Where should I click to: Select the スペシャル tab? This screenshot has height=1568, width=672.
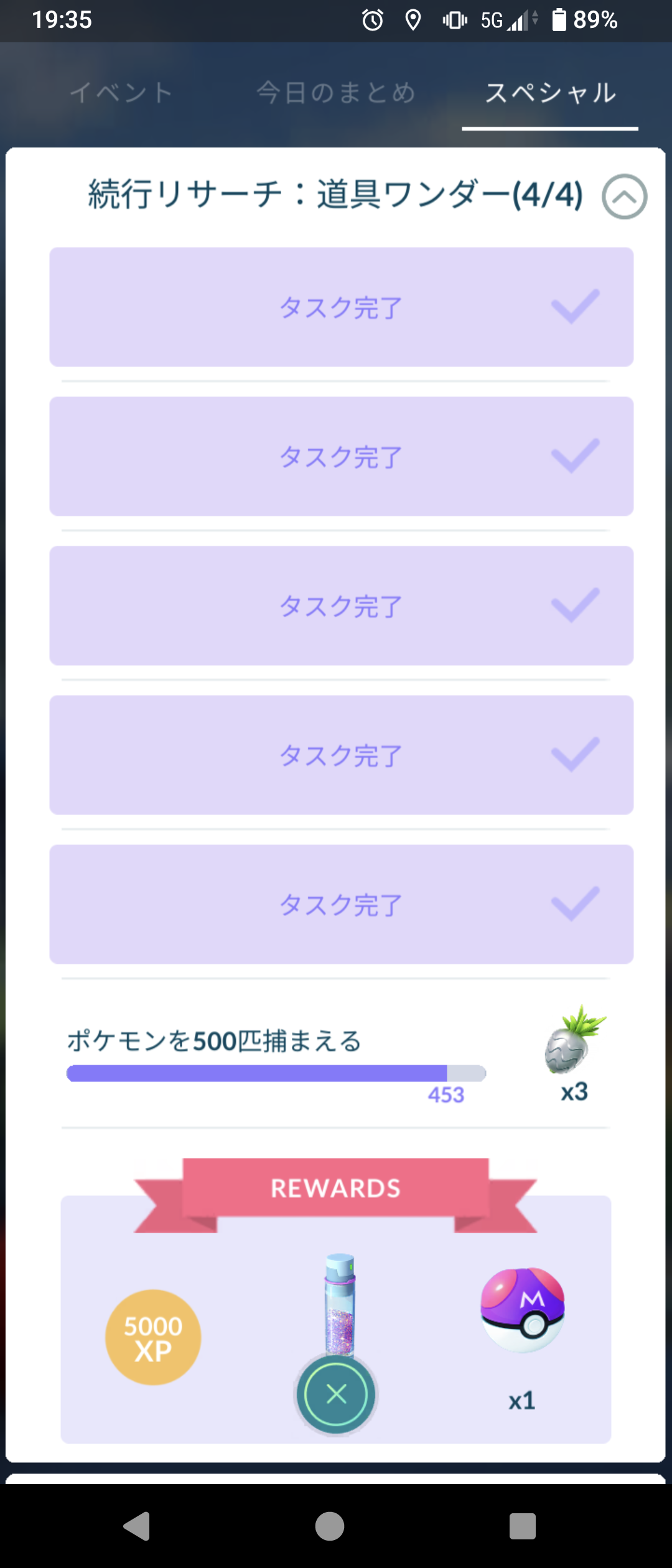tap(550, 93)
